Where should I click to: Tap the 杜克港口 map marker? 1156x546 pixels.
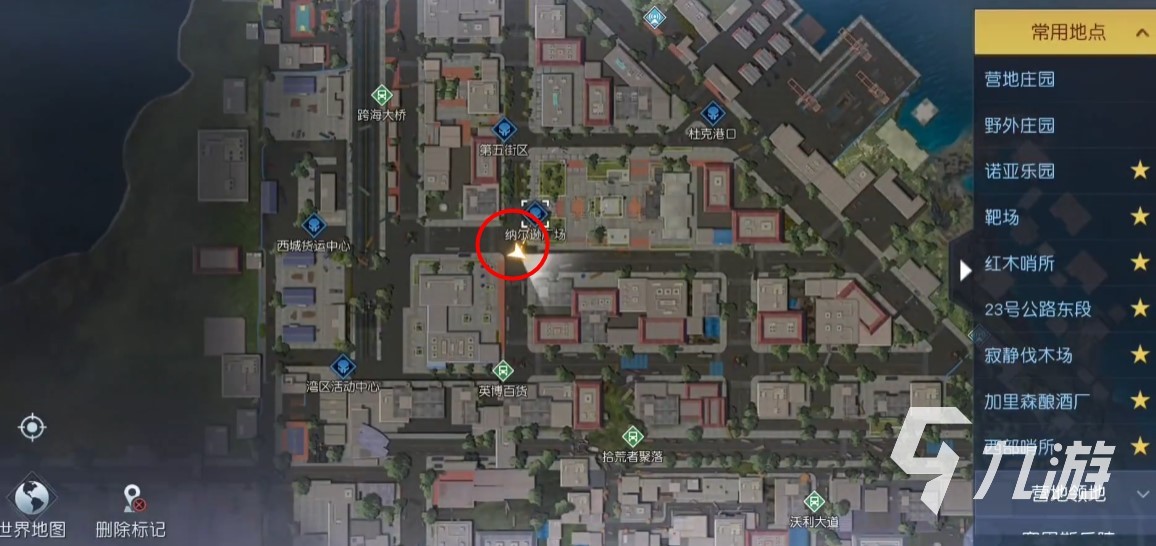tap(712, 113)
